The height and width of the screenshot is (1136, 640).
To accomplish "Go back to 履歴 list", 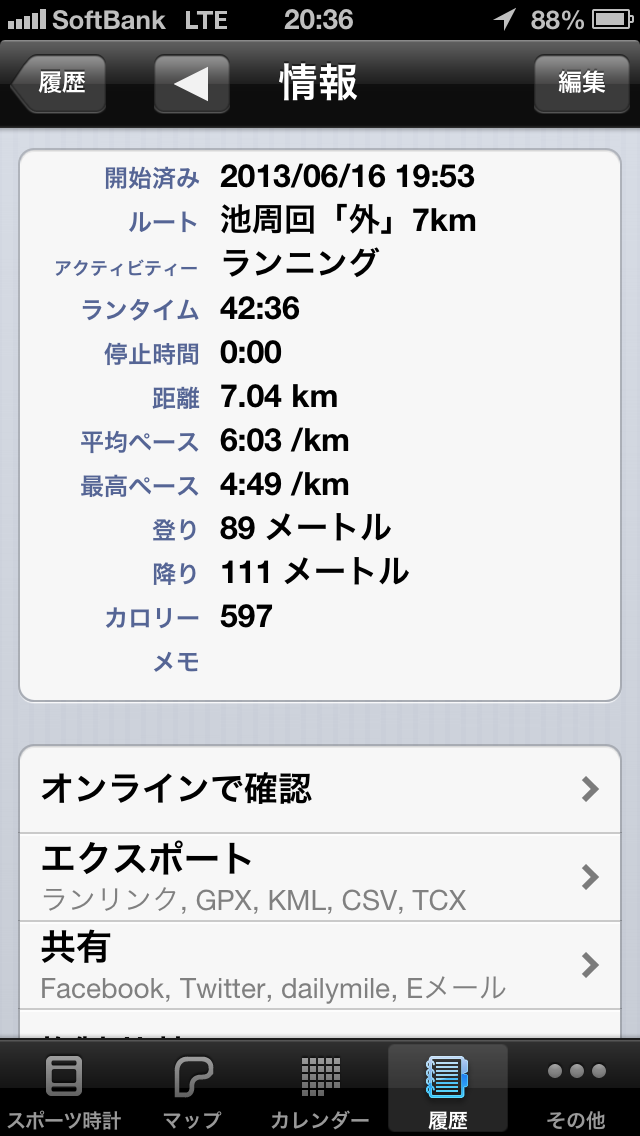I will click(x=58, y=84).
